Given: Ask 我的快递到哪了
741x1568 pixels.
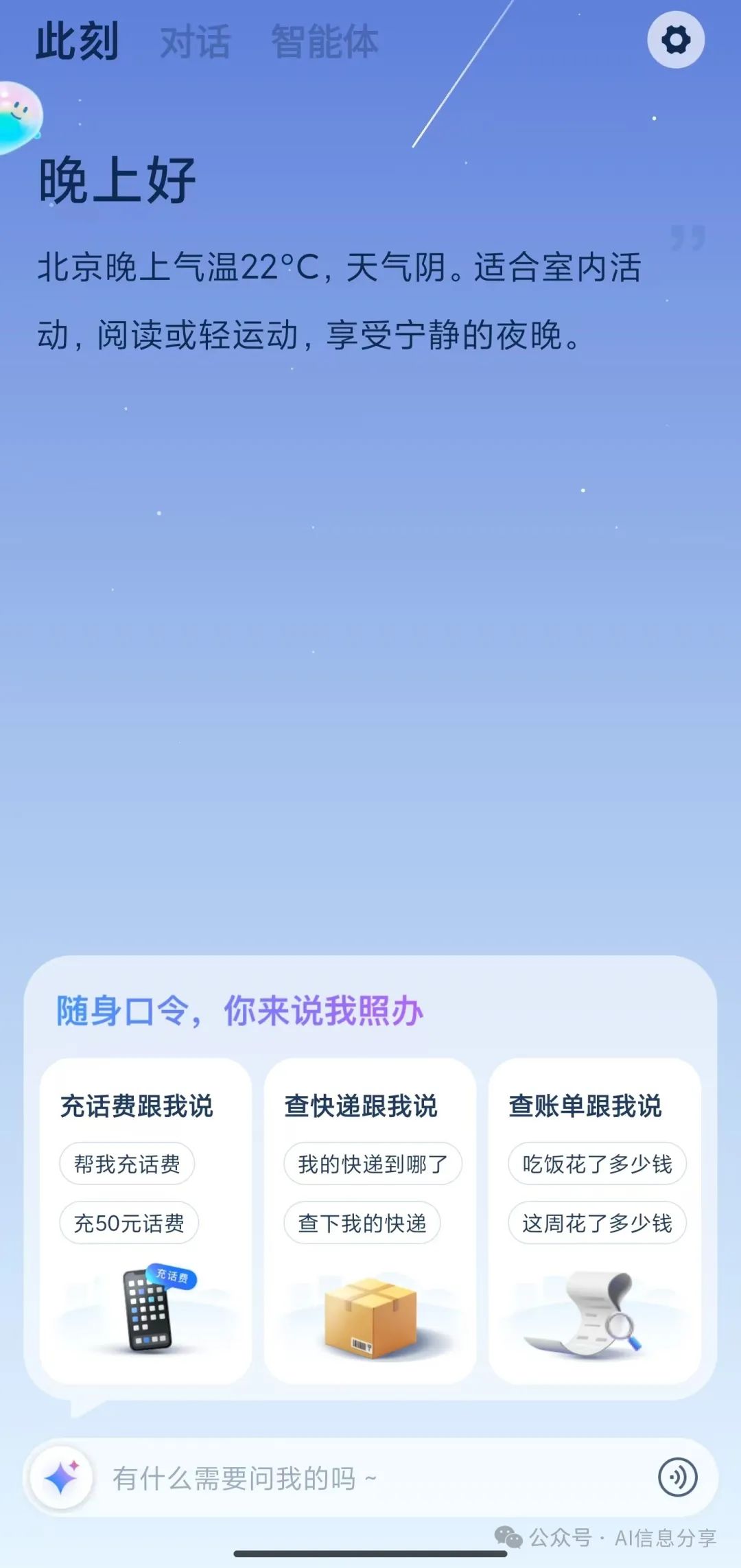Looking at the screenshot, I should pyautogui.click(x=373, y=1164).
